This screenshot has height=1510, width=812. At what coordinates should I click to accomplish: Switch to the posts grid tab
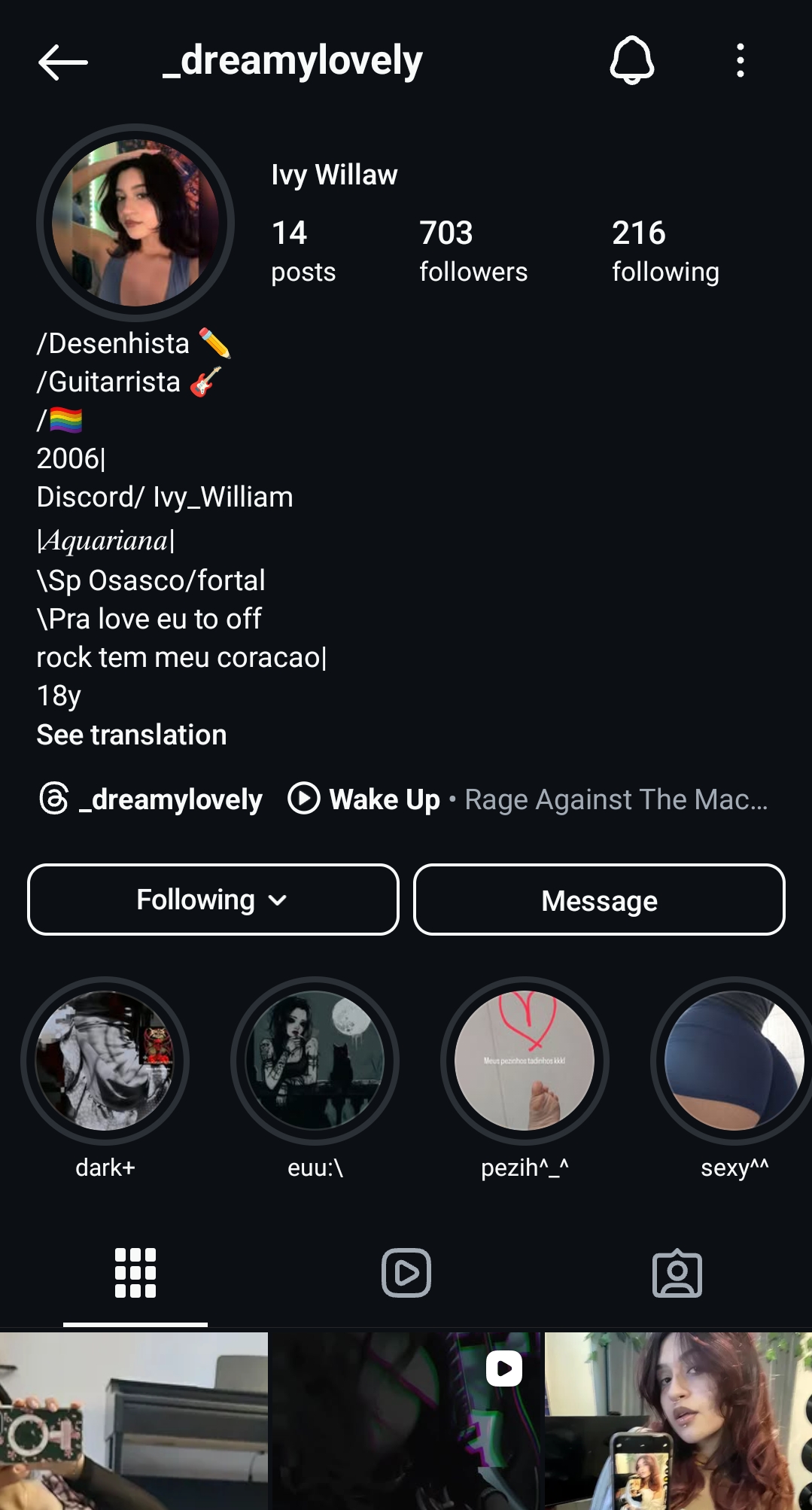[135, 1273]
